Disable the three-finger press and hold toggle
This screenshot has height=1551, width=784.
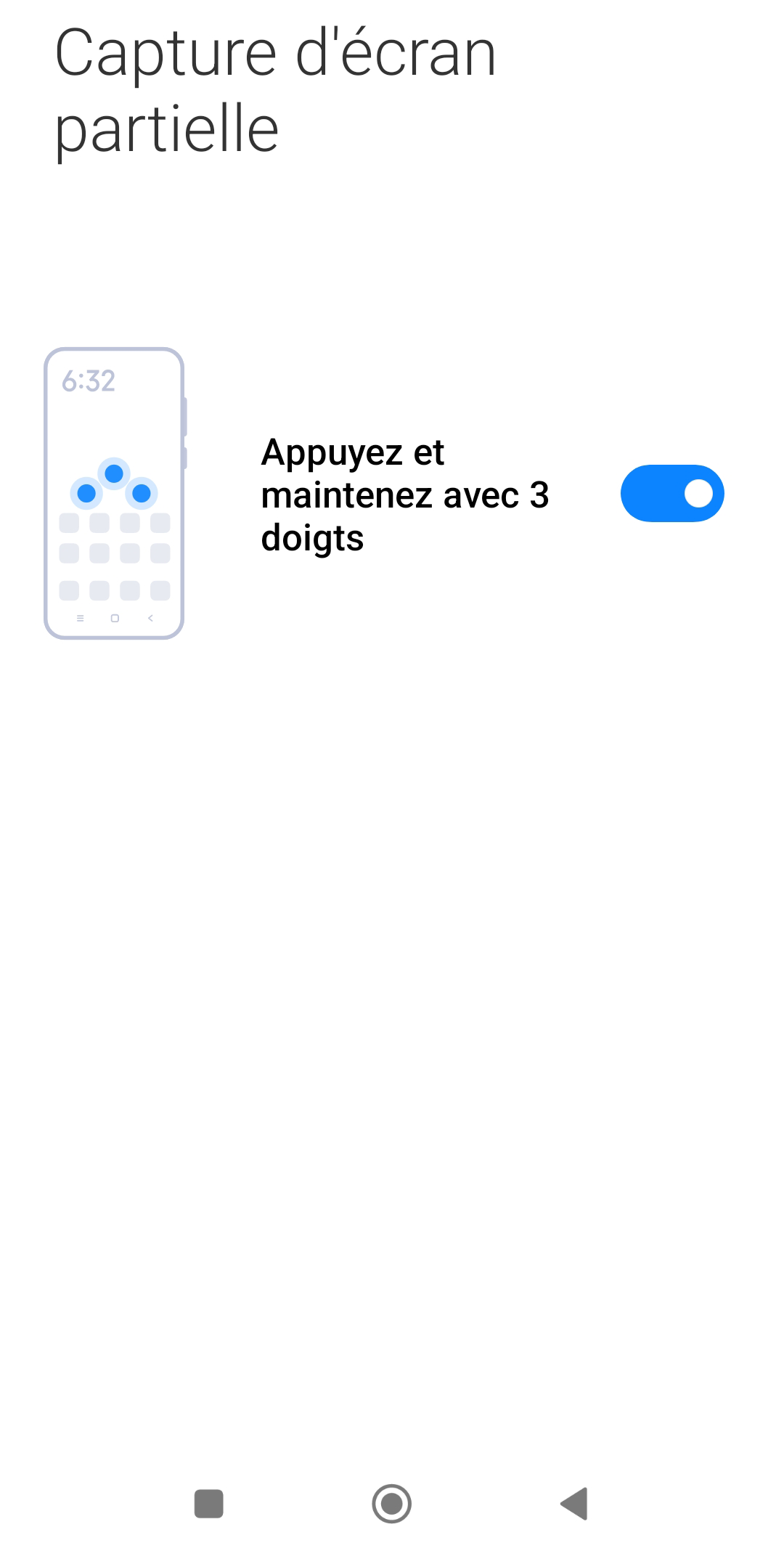pos(672,494)
